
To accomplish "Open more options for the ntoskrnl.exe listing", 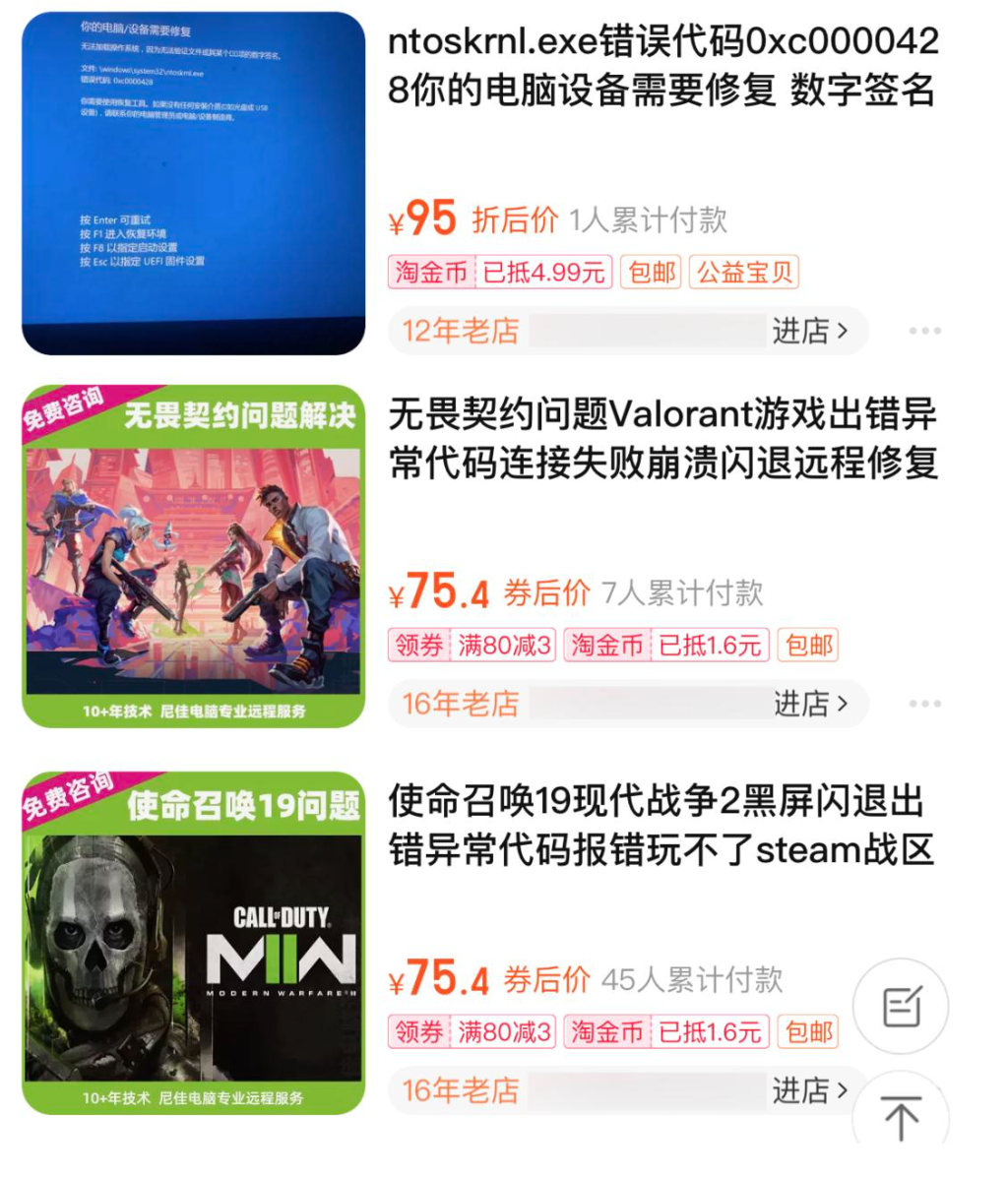I will pos(924,332).
